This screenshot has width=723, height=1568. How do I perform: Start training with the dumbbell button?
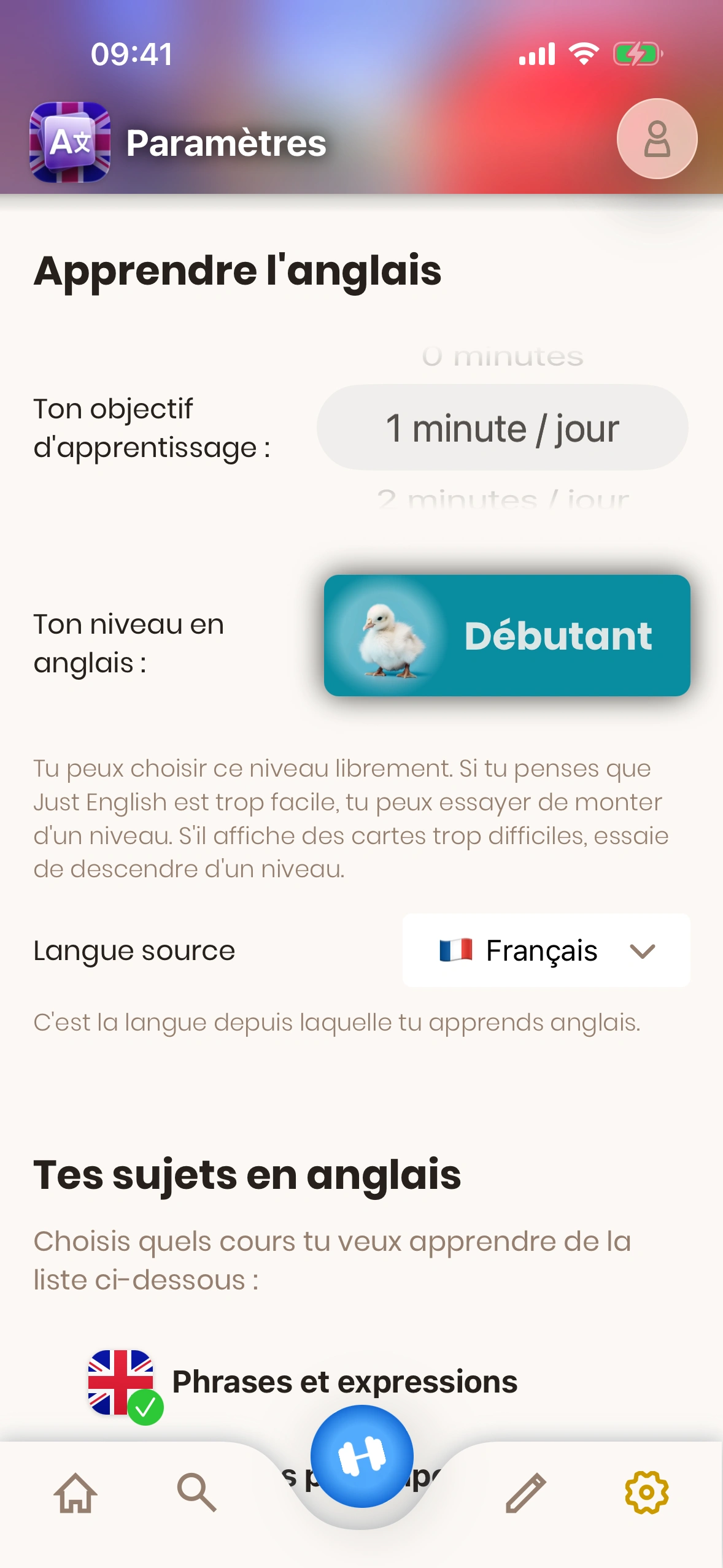pyautogui.click(x=362, y=1456)
